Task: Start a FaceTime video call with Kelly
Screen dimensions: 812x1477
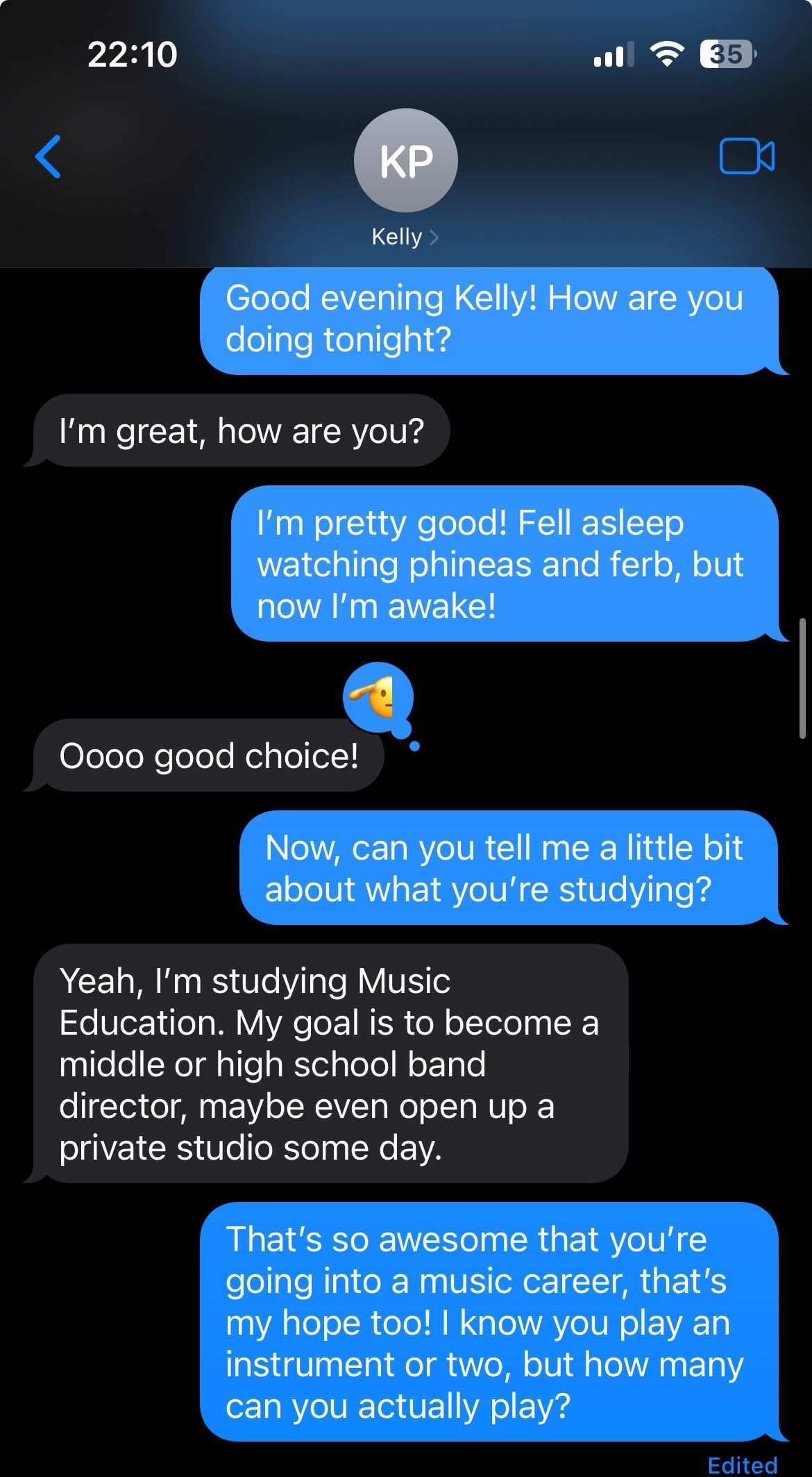Action: [x=747, y=156]
